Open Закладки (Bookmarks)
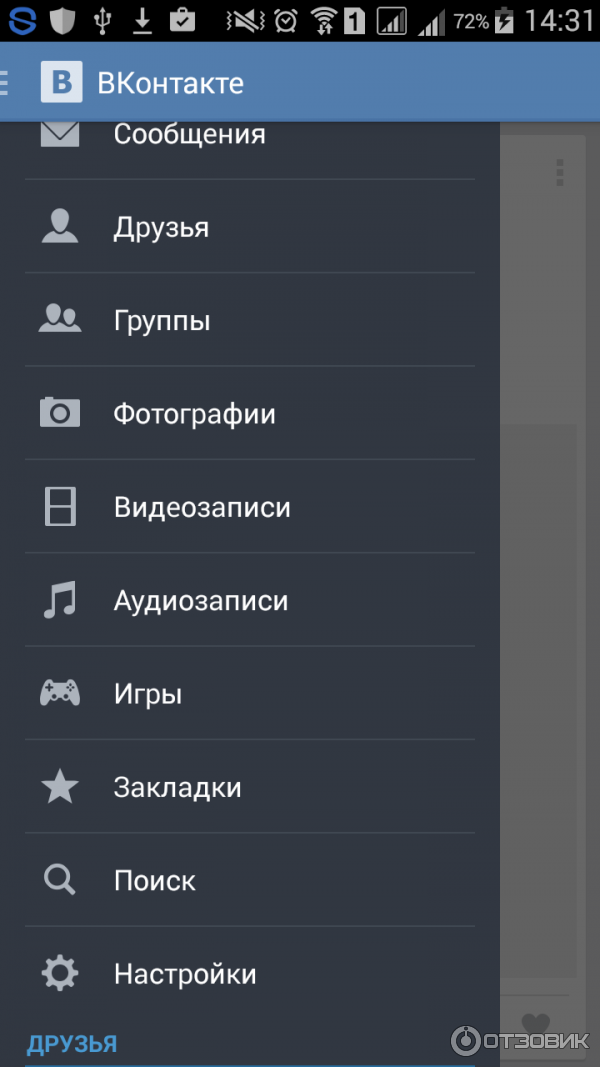The height and width of the screenshot is (1067, 600). [x=177, y=787]
